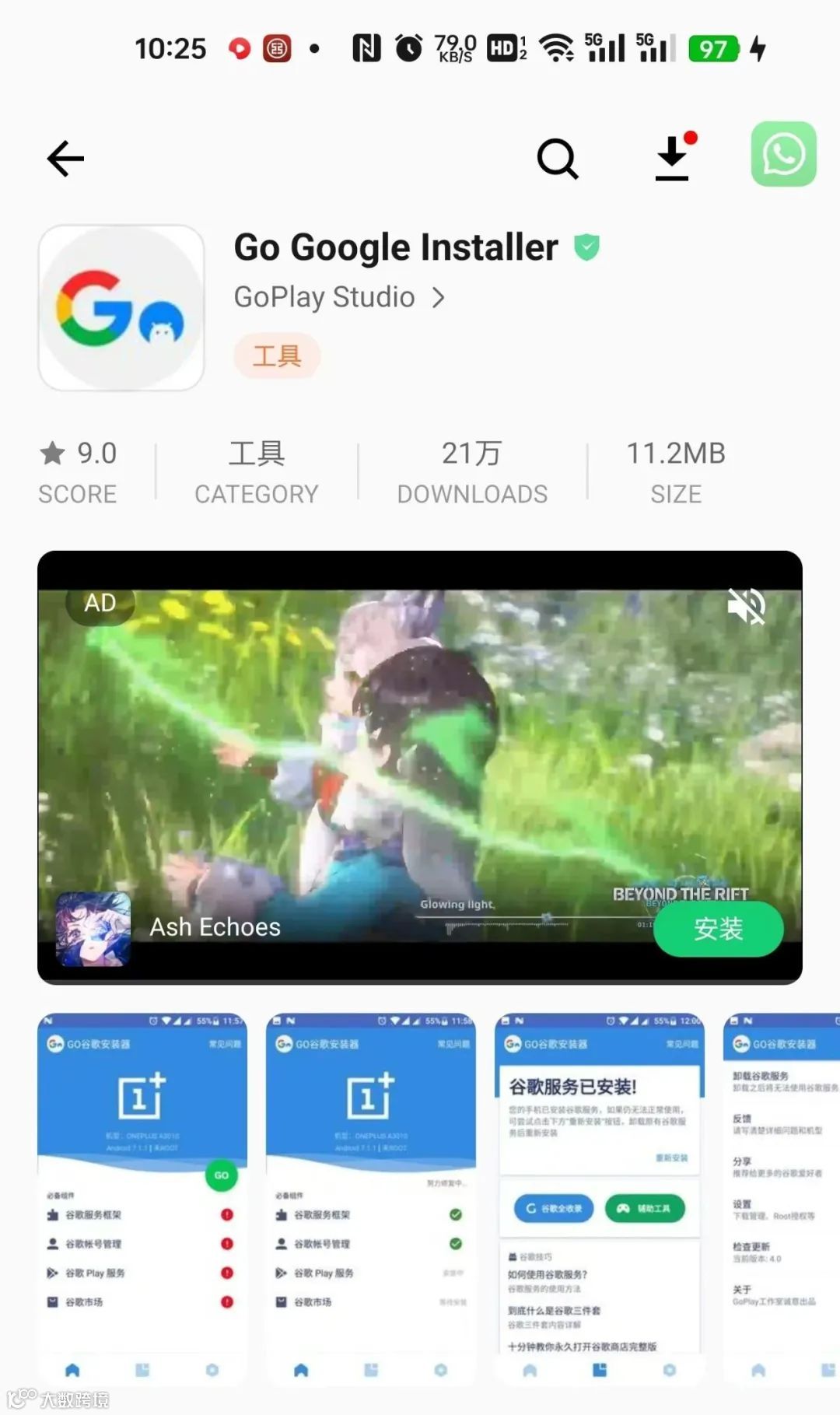Viewport: 840px width, 1415px height.
Task: Click the AD label on the video
Action: [x=100, y=602]
